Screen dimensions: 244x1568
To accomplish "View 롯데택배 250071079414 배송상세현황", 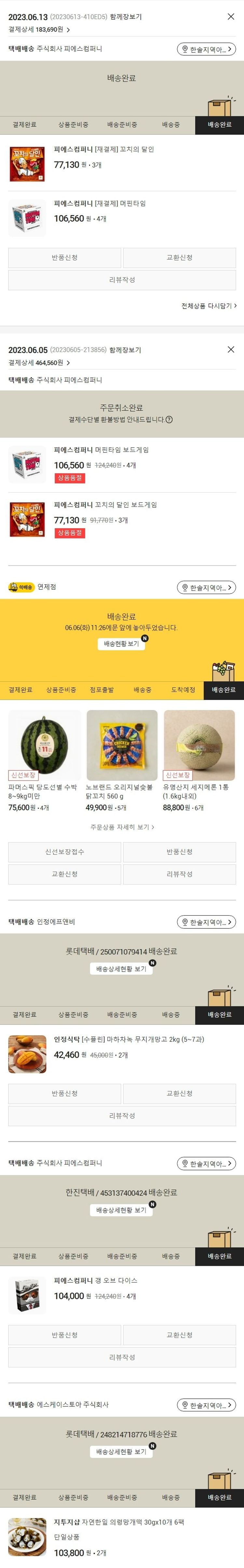I will pyautogui.click(x=121, y=968).
